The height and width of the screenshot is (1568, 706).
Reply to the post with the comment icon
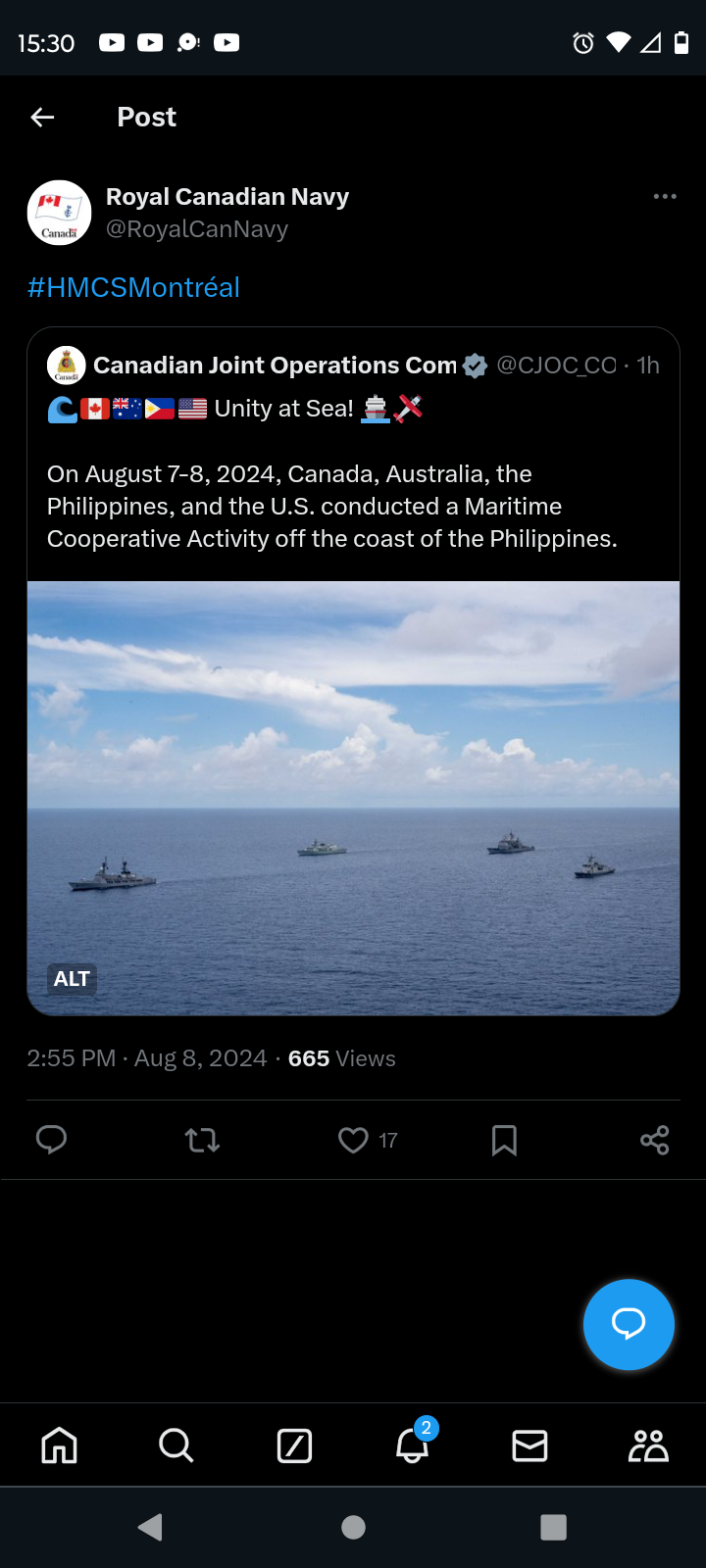(51, 1140)
